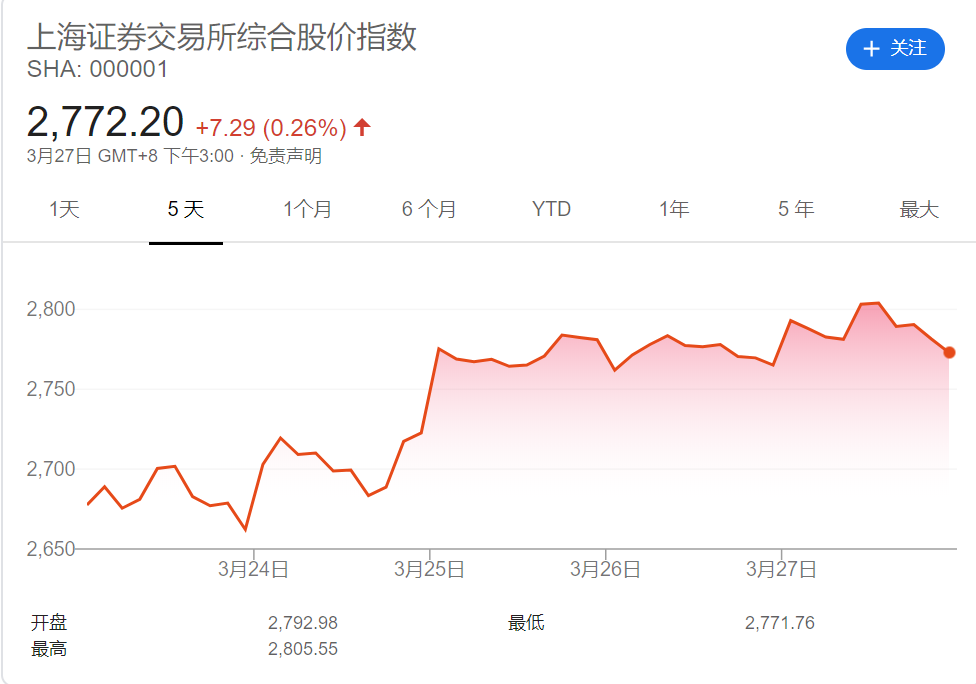Follow the index with the 关注 button
Viewport: 976px width, 684px height.
(894, 49)
